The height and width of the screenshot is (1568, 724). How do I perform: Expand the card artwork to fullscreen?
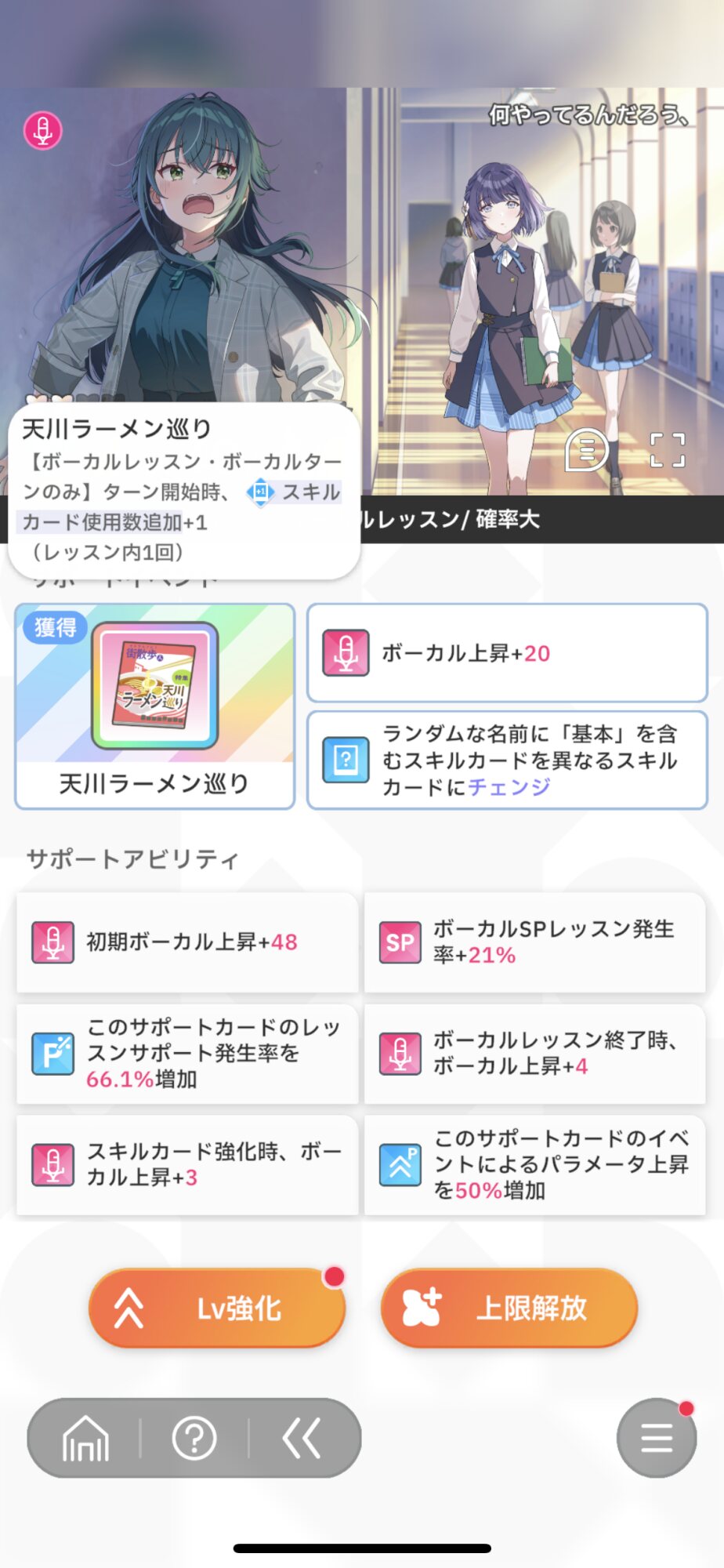668,450
